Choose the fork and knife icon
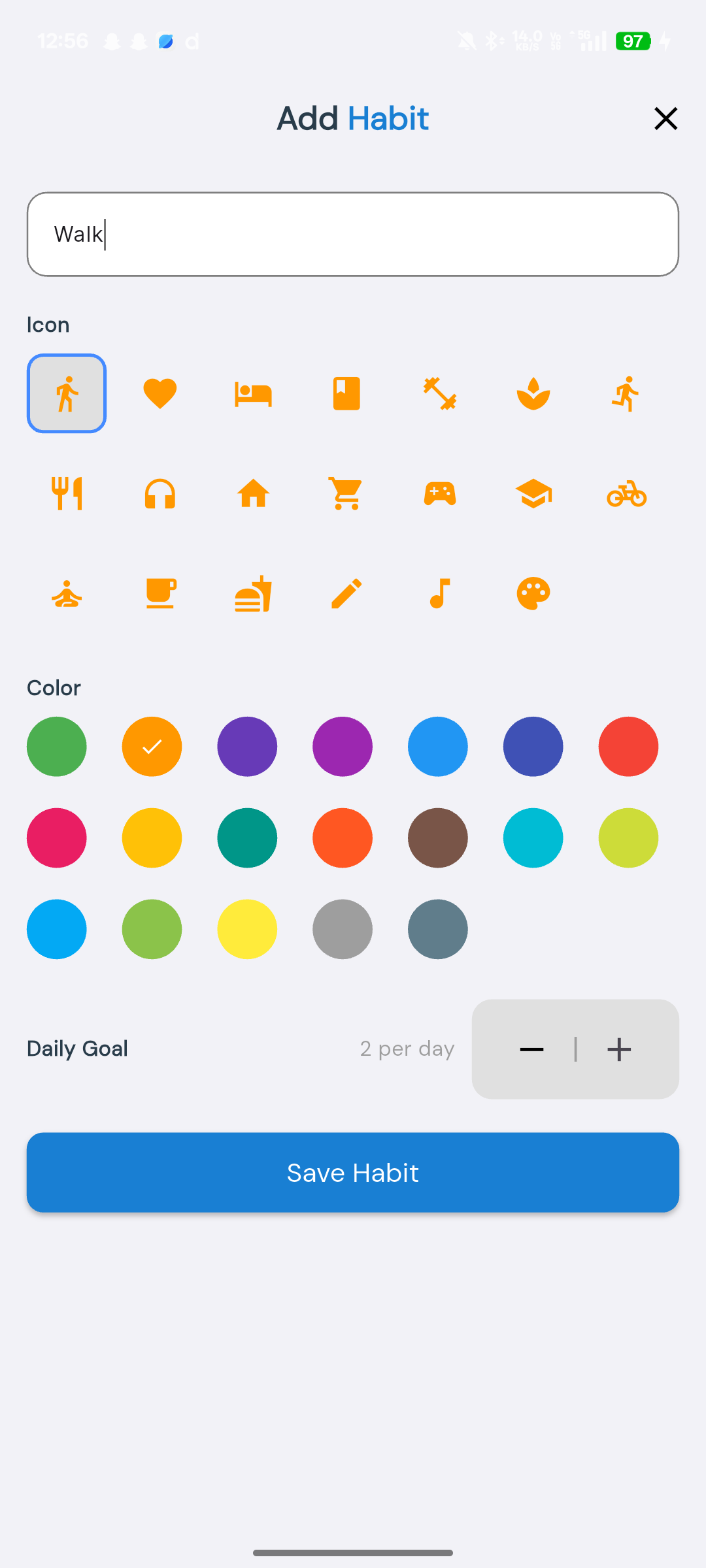The image size is (706, 1568). pos(67,494)
